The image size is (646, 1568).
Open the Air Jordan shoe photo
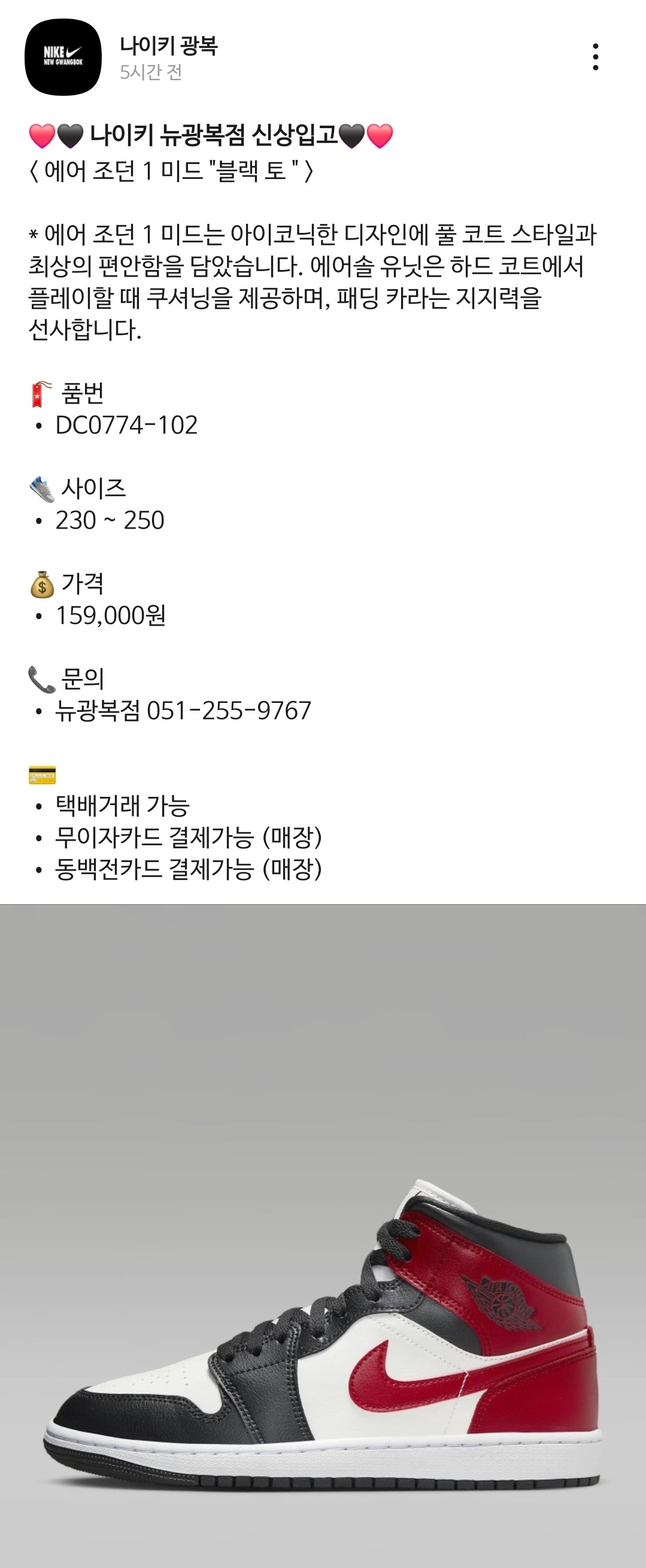(x=323, y=1236)
